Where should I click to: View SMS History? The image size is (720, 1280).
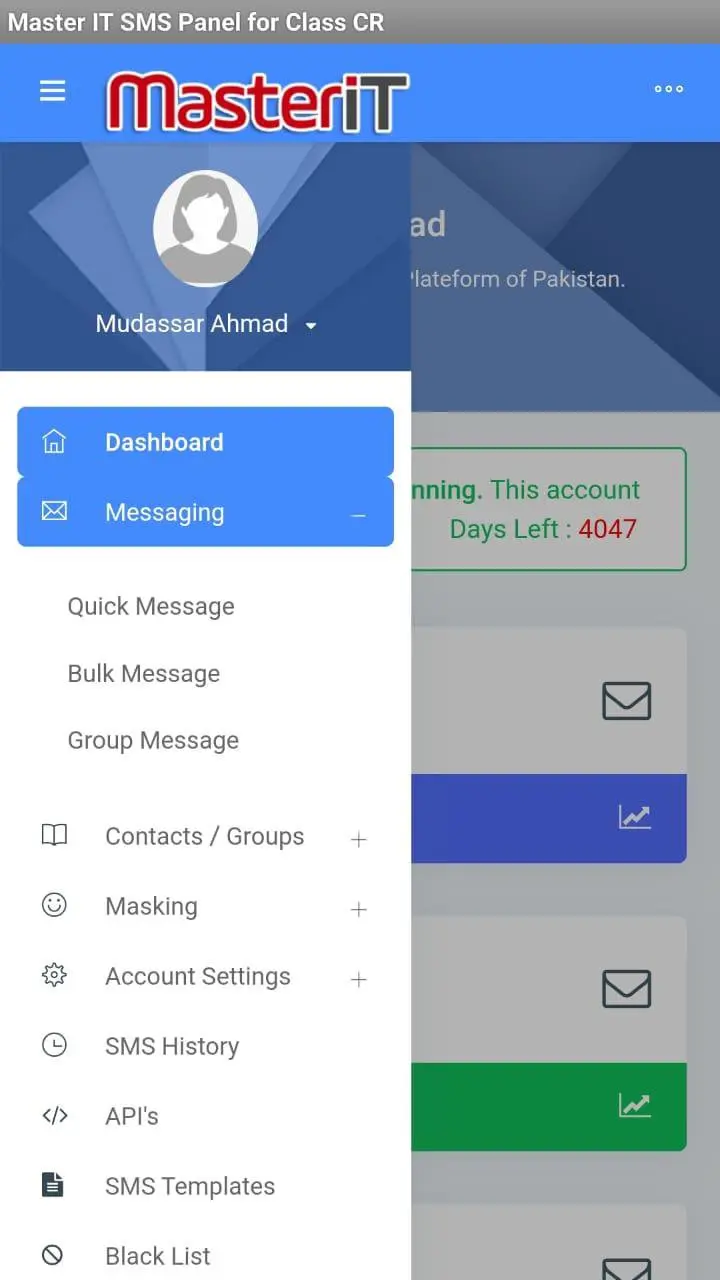(205, 1046)
